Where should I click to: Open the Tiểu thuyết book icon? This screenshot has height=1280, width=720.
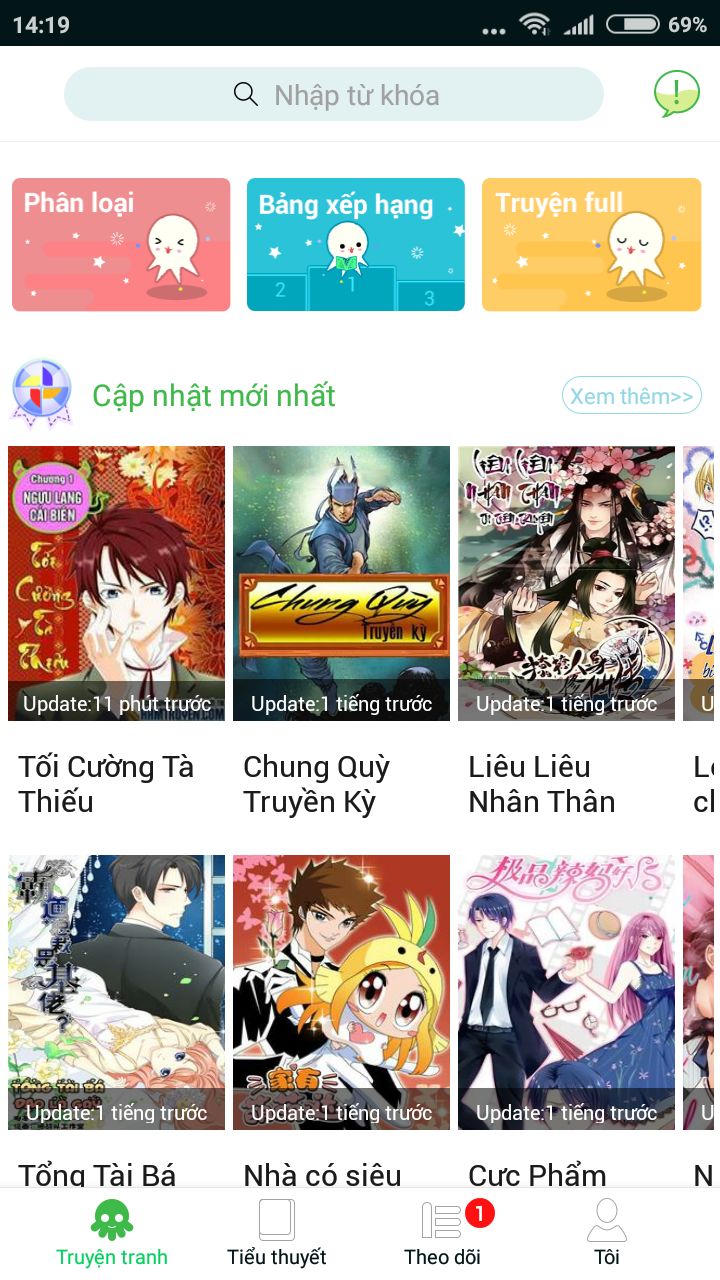pos(275,1218)
